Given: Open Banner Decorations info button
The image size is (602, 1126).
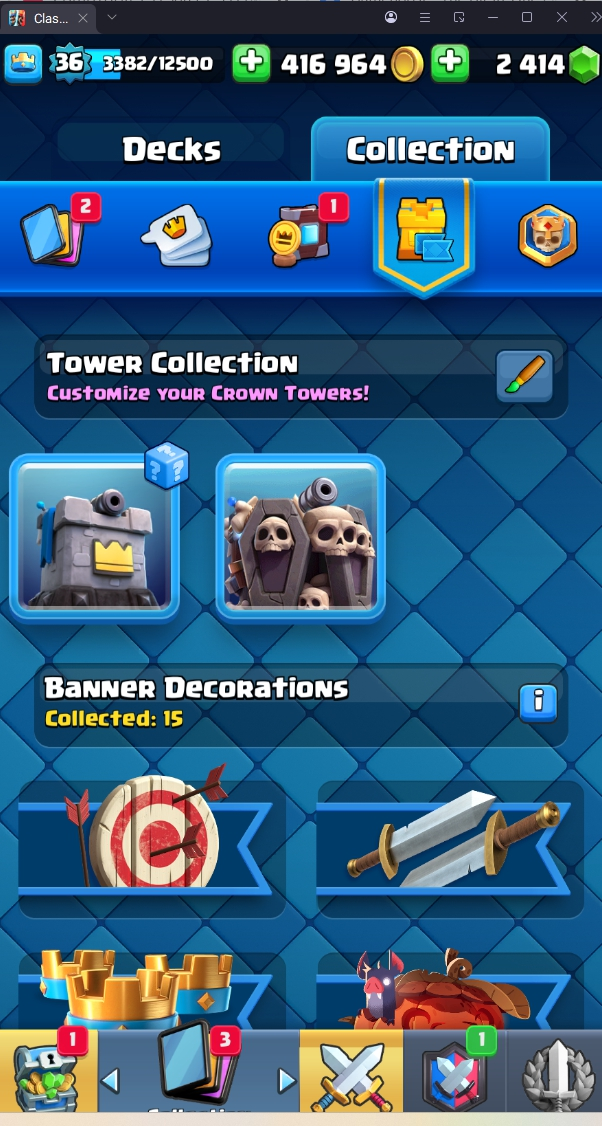Looking at the screenshot, I should (x=537, y=702).
